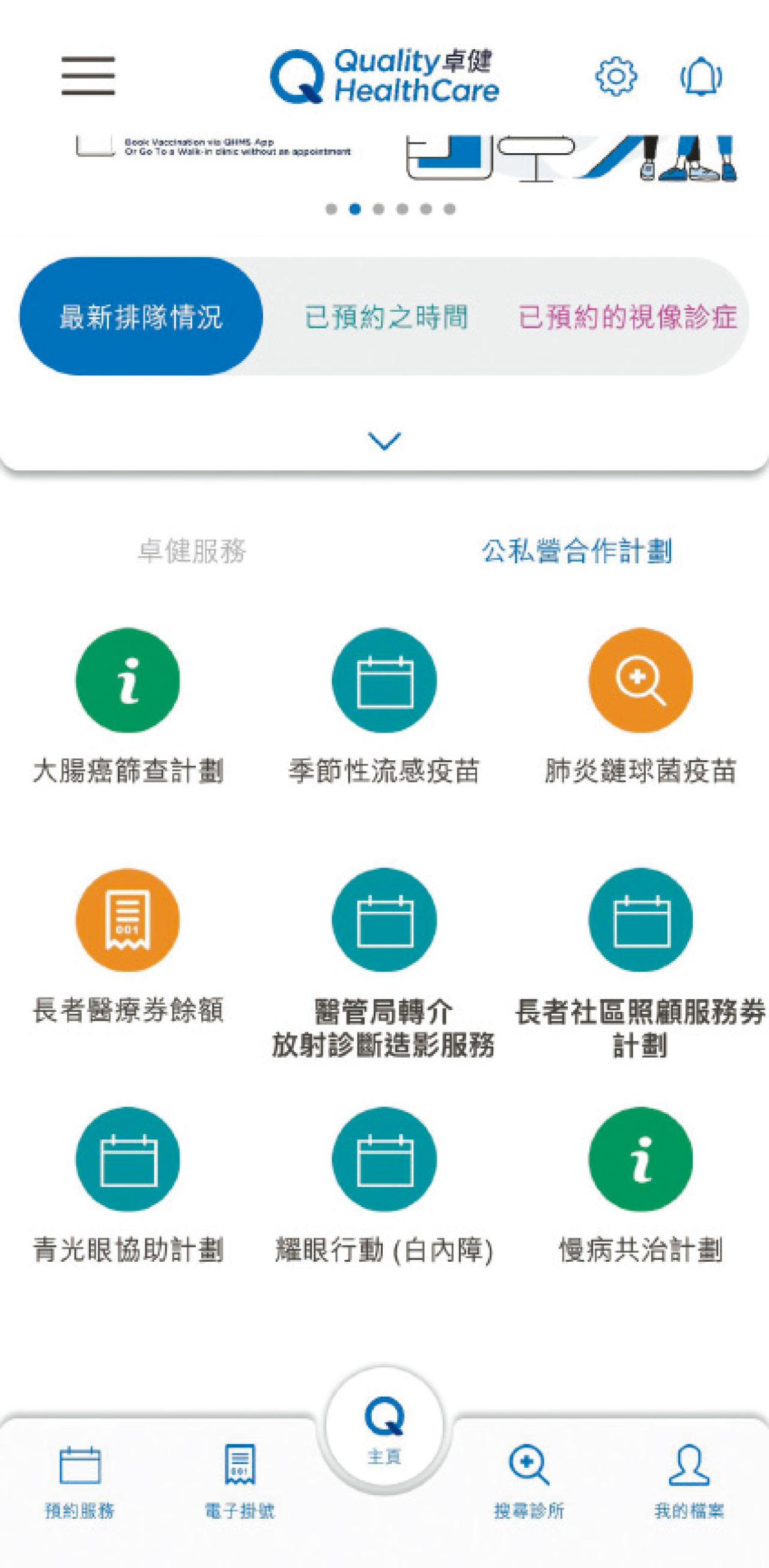Viewport: 769px width, 1568px height.
Task: Expand the queue status panel chevron
Action: [x=385, y=441]
